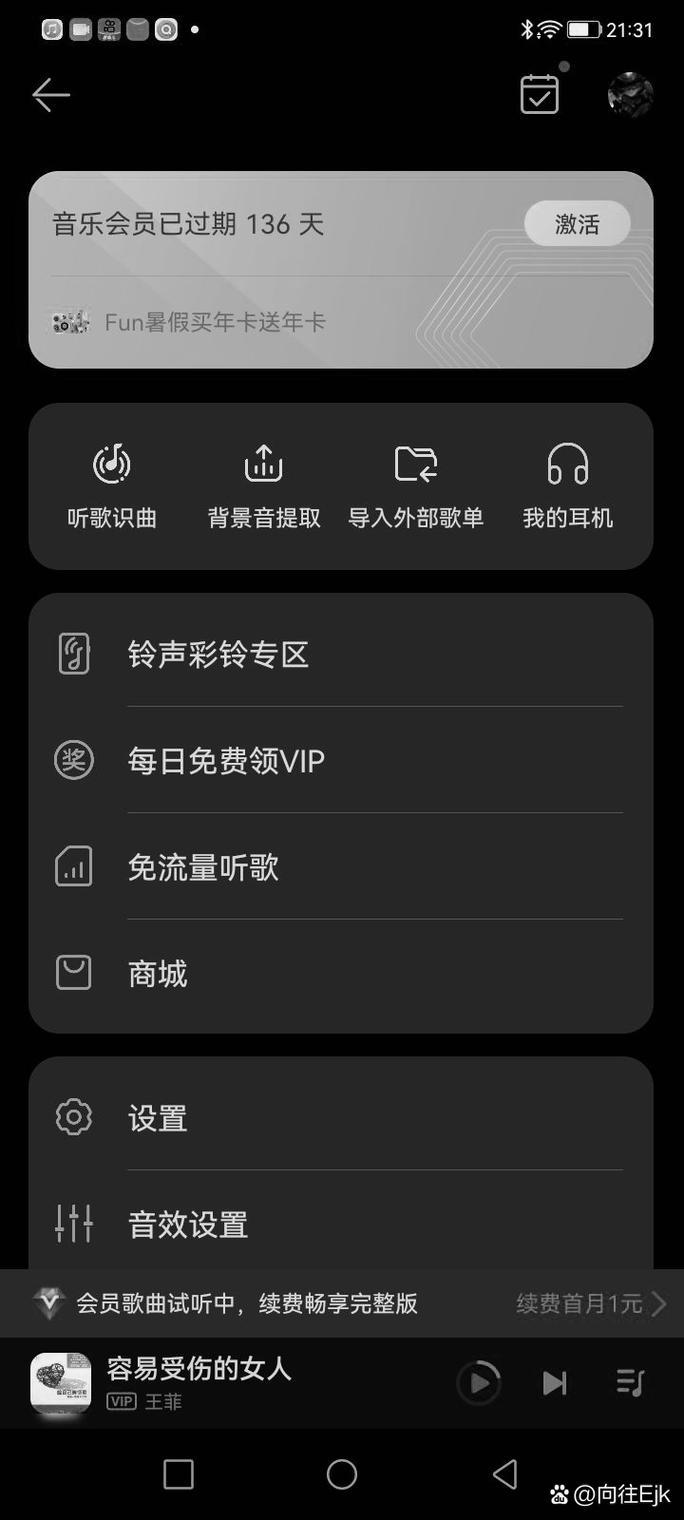The image size is (684, 1520).
Task: Launch 听歌识曲 song recognition
Action: click(112, 486)
